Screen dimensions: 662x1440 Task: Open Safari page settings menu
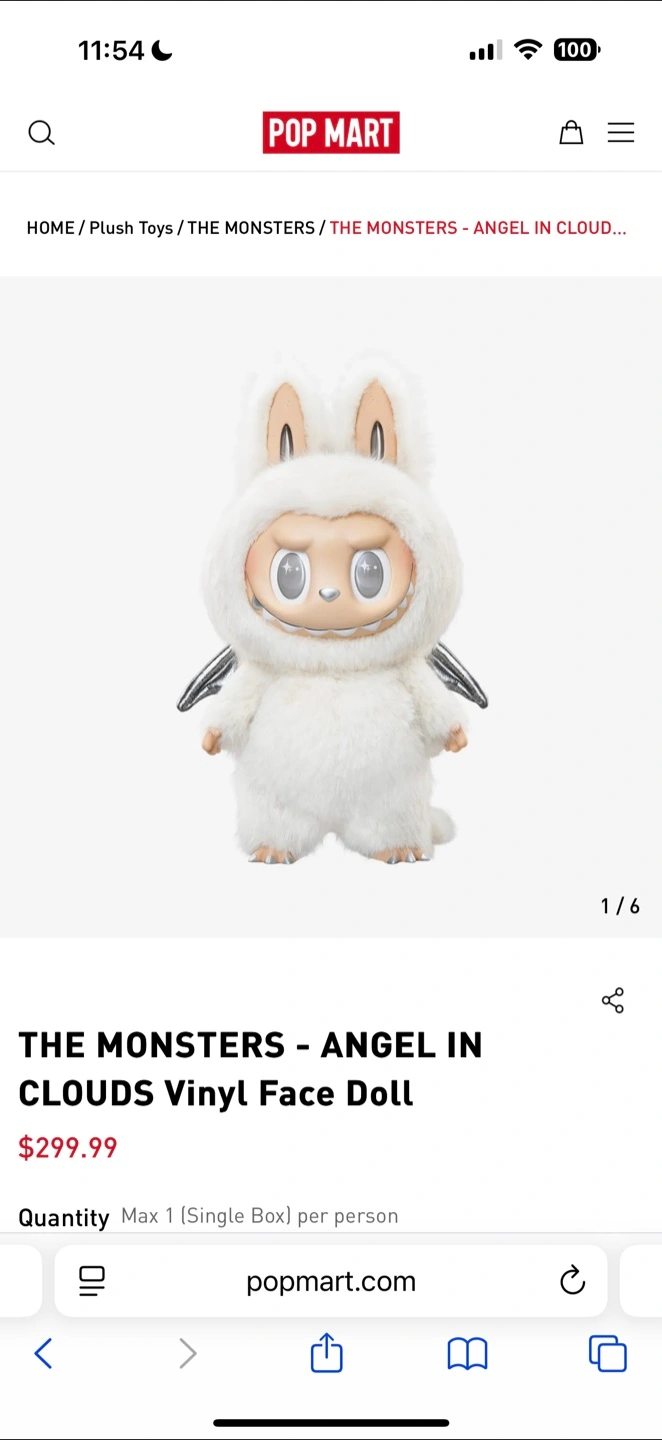92,1281
